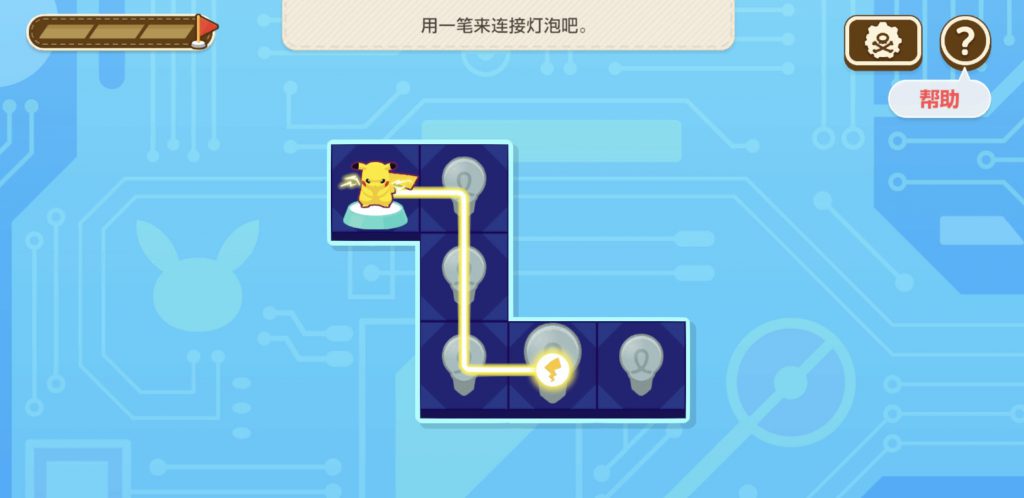Tap the Pikachu start tile
Image resolution: width=1024 pixels, height=498 pixels.
click(x=374, y=191)
